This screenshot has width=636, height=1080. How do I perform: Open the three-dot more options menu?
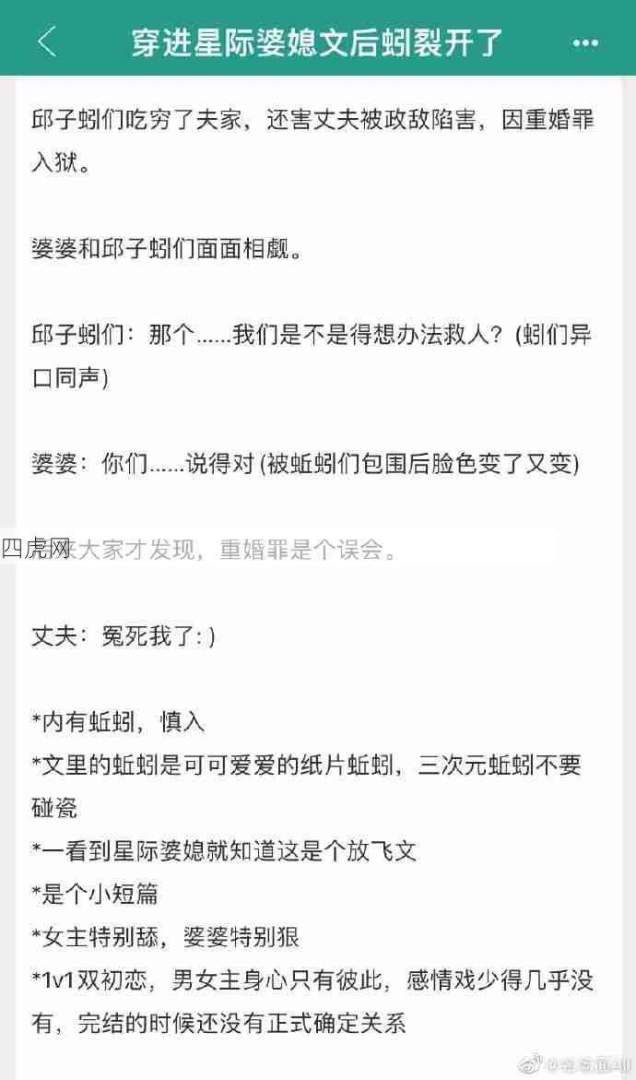click(x=586, y=43)
